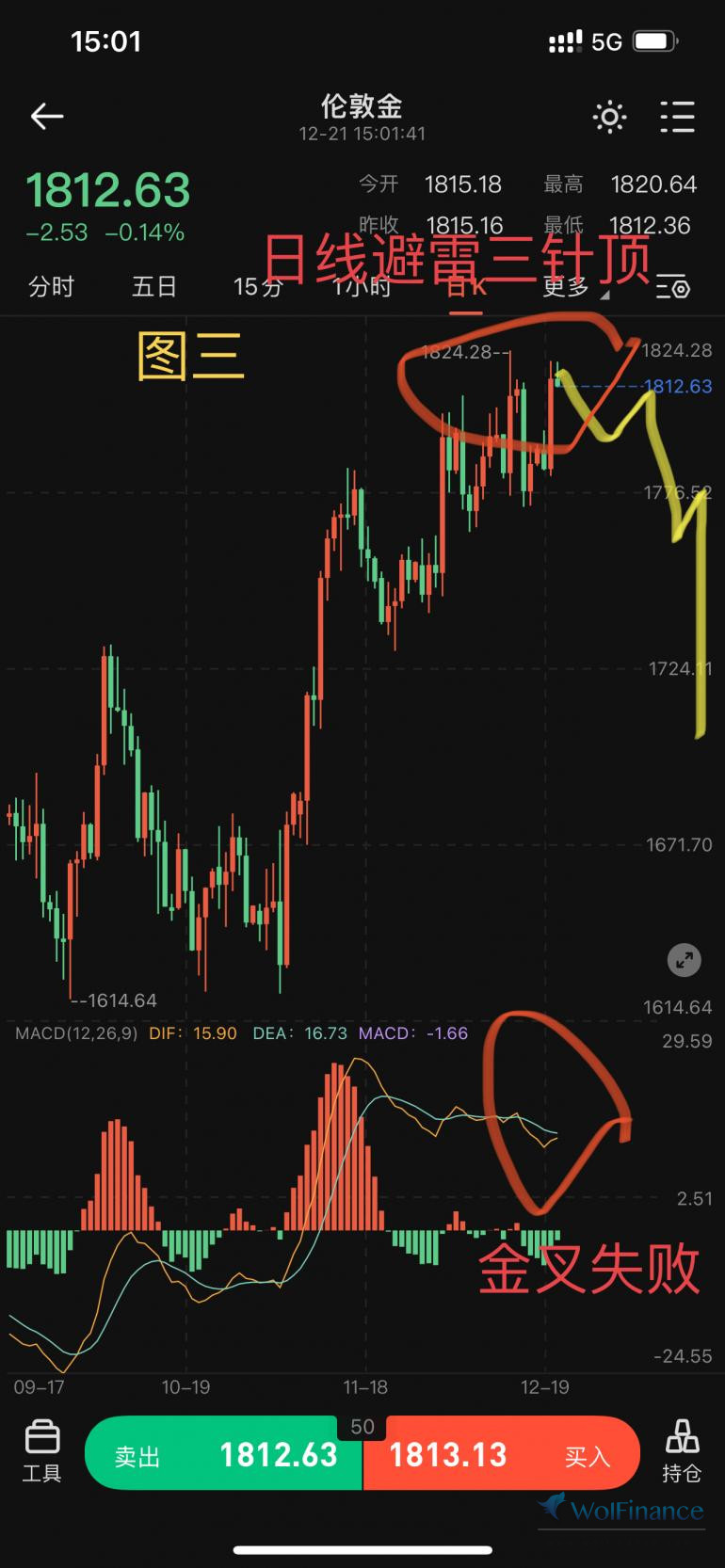Image resolution: width=725 pixels, height=1568 pixels.
Task: Toggle the light/dark theme sun icon
Action: click(609, 117)
